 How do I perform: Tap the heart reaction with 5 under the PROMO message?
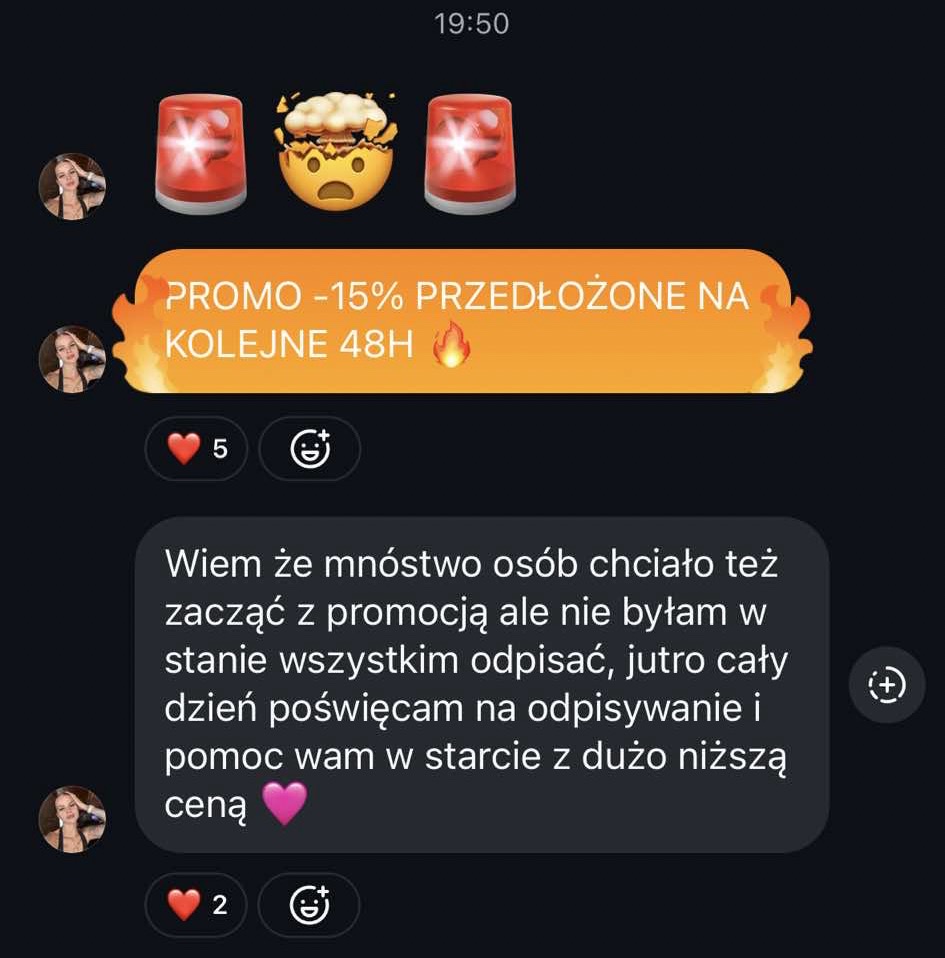[199, 449]
